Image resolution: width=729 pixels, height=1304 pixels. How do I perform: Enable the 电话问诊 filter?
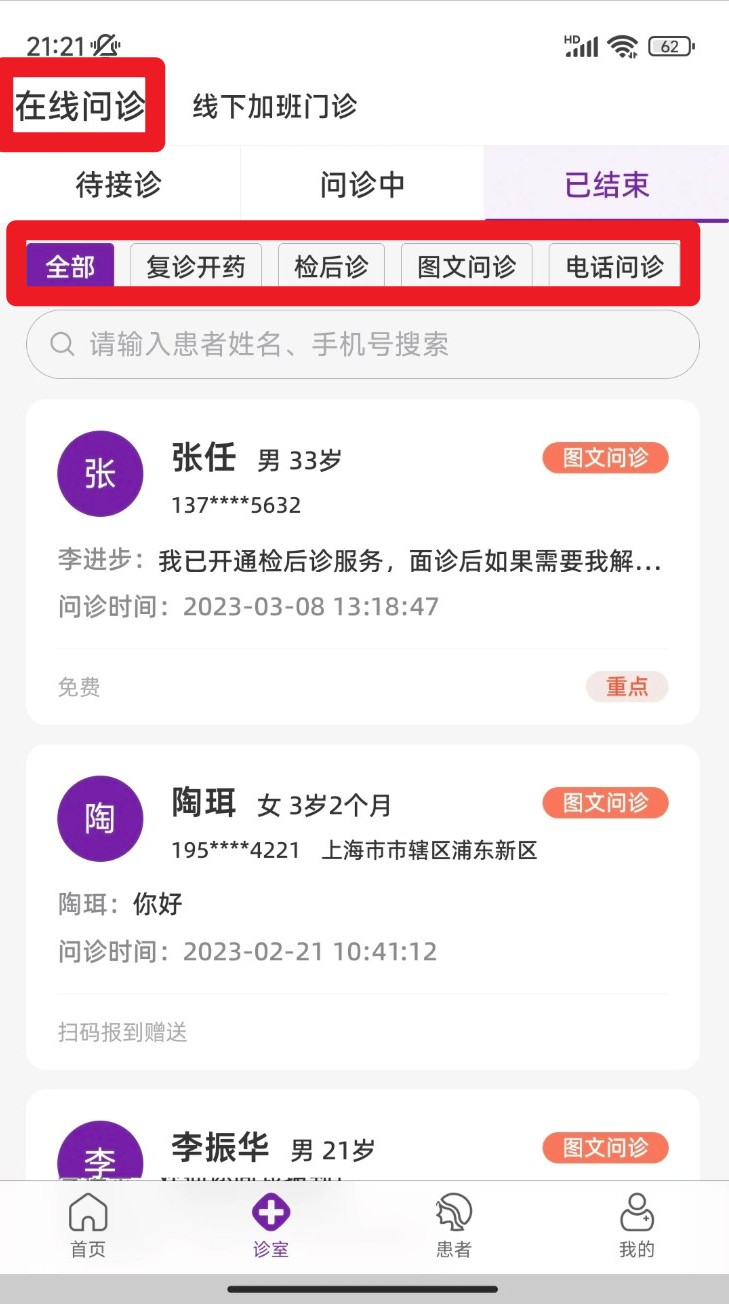pyautogui.click(x=613, y=264)
